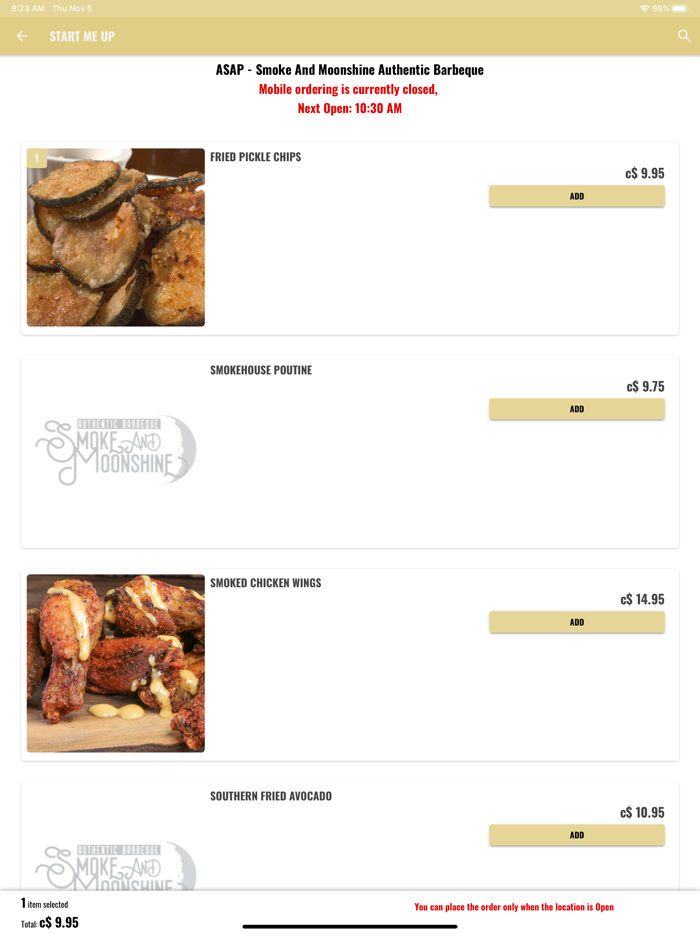Add Smokehouse Poutine to order
The height and width of the screenshot is (934, 700).
(576, 409)
